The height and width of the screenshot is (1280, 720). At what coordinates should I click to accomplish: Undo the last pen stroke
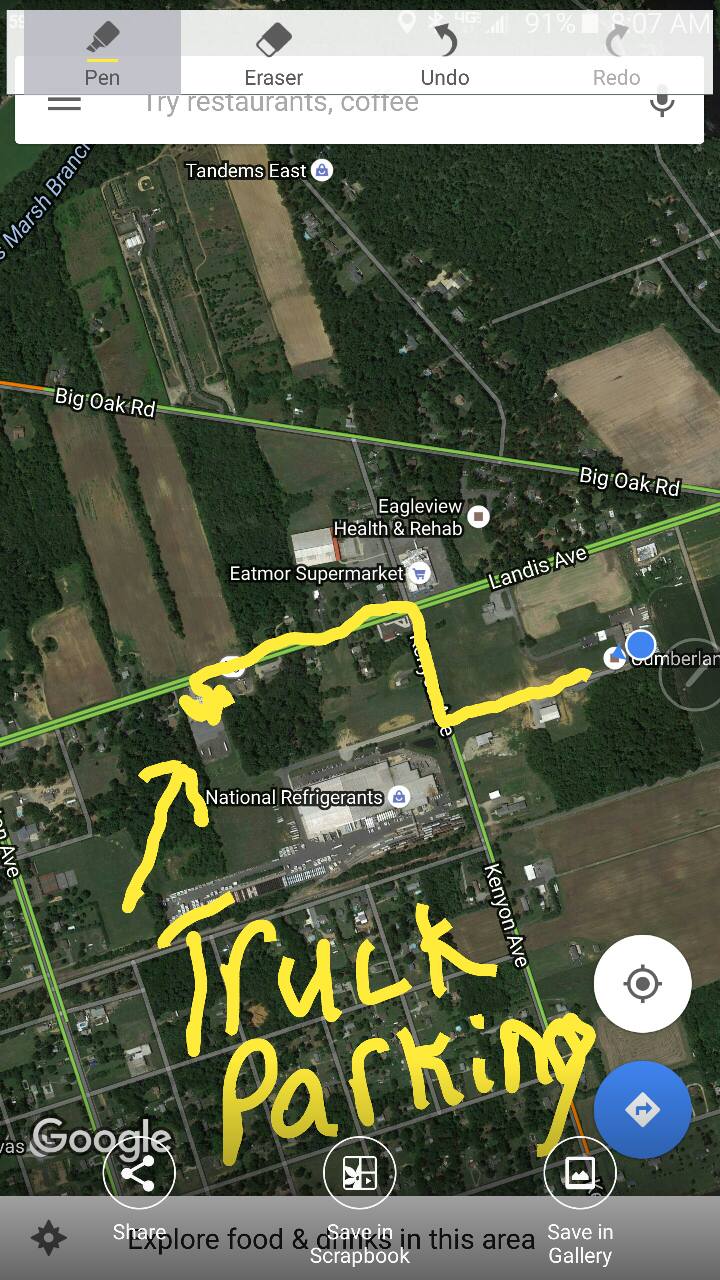[x=445, y=53]
